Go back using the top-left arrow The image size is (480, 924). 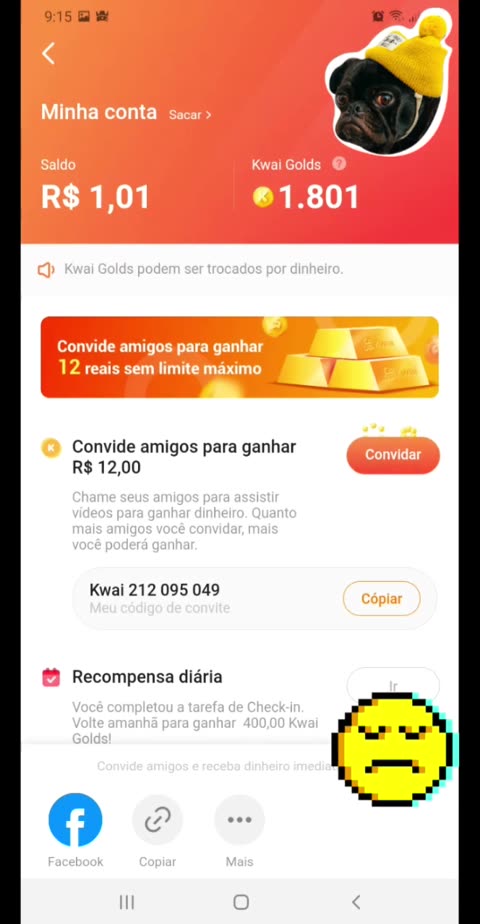click(x=48, y=54)
